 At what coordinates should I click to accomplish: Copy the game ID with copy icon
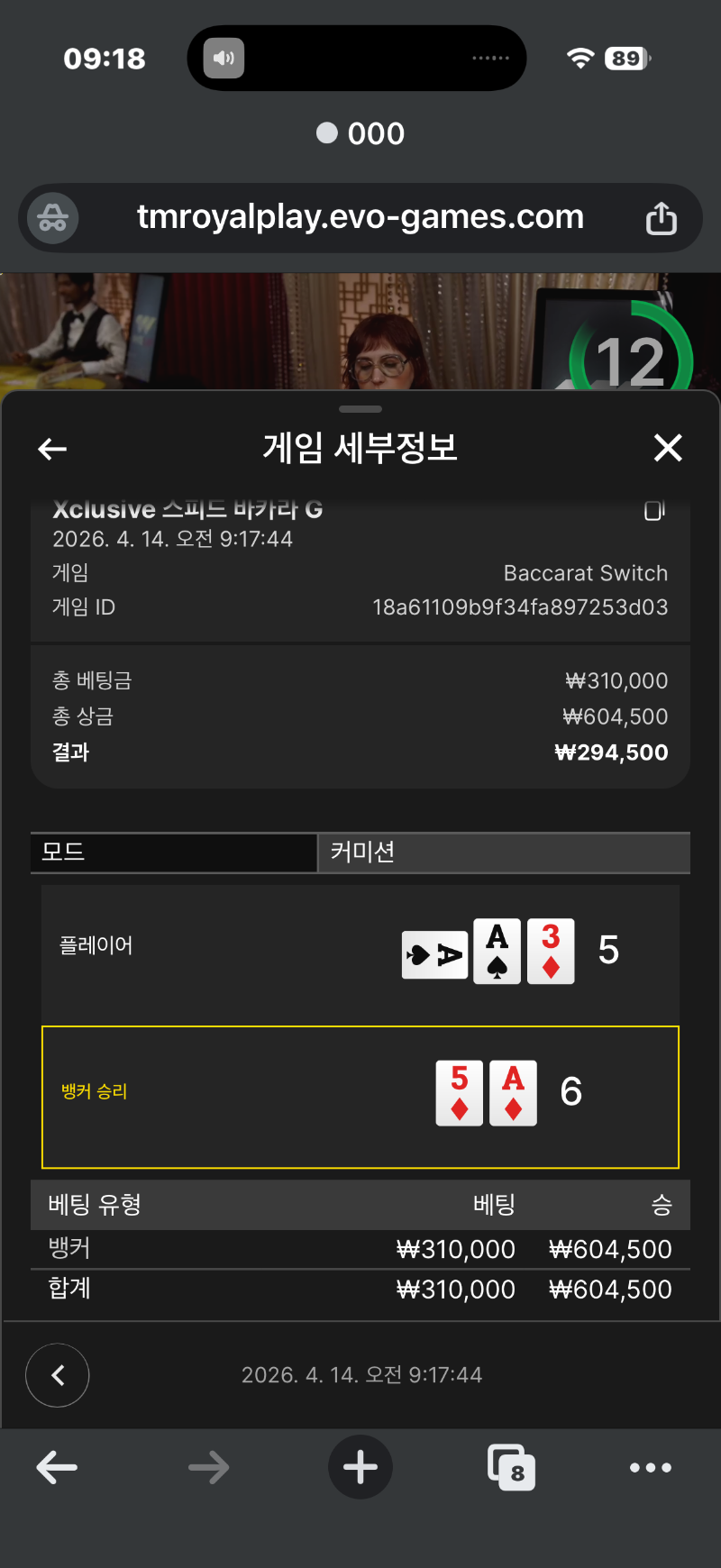(654, 510)
